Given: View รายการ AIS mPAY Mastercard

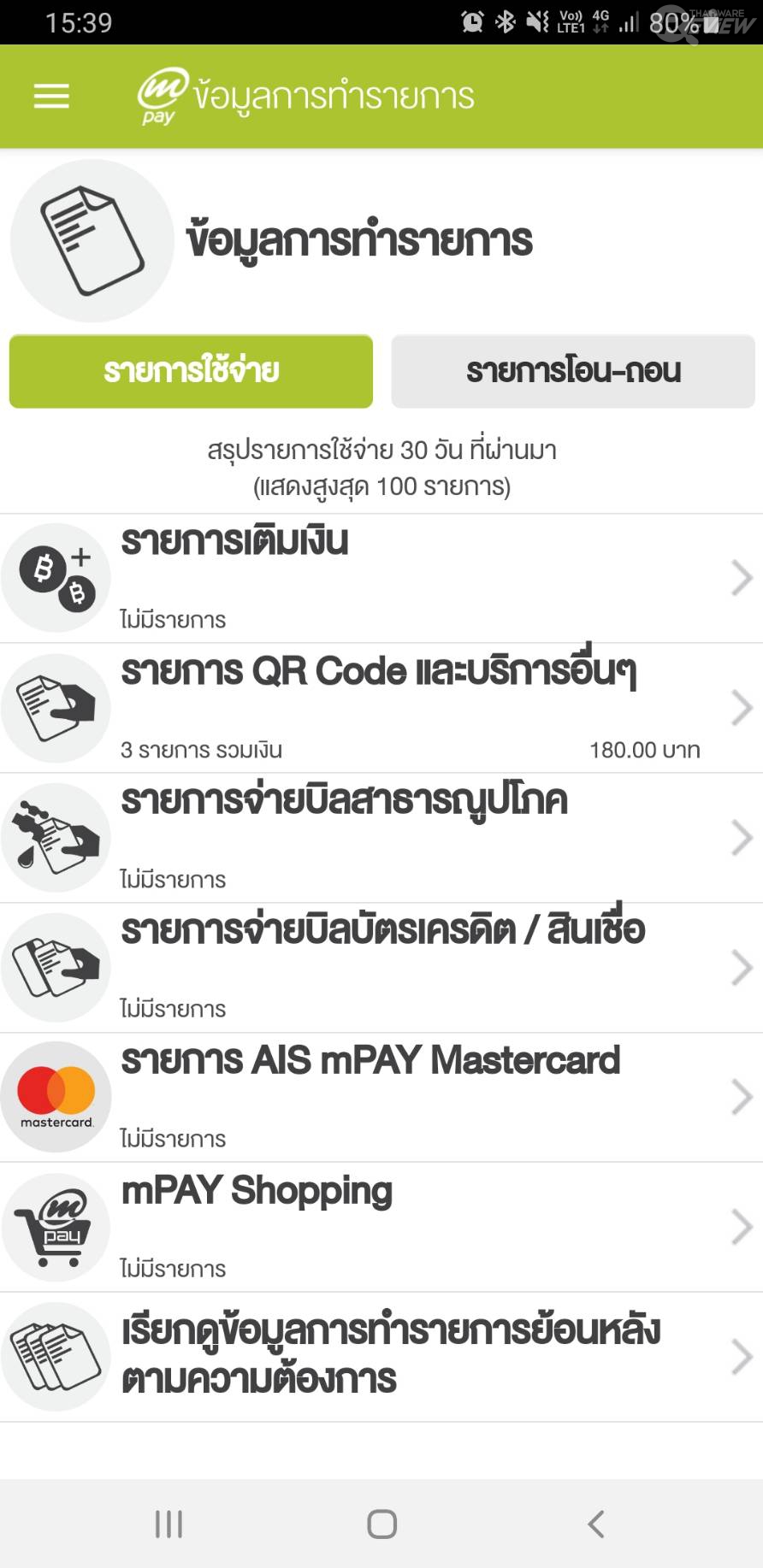Looking at the screenshot, I should click(x=381, y=1098).
